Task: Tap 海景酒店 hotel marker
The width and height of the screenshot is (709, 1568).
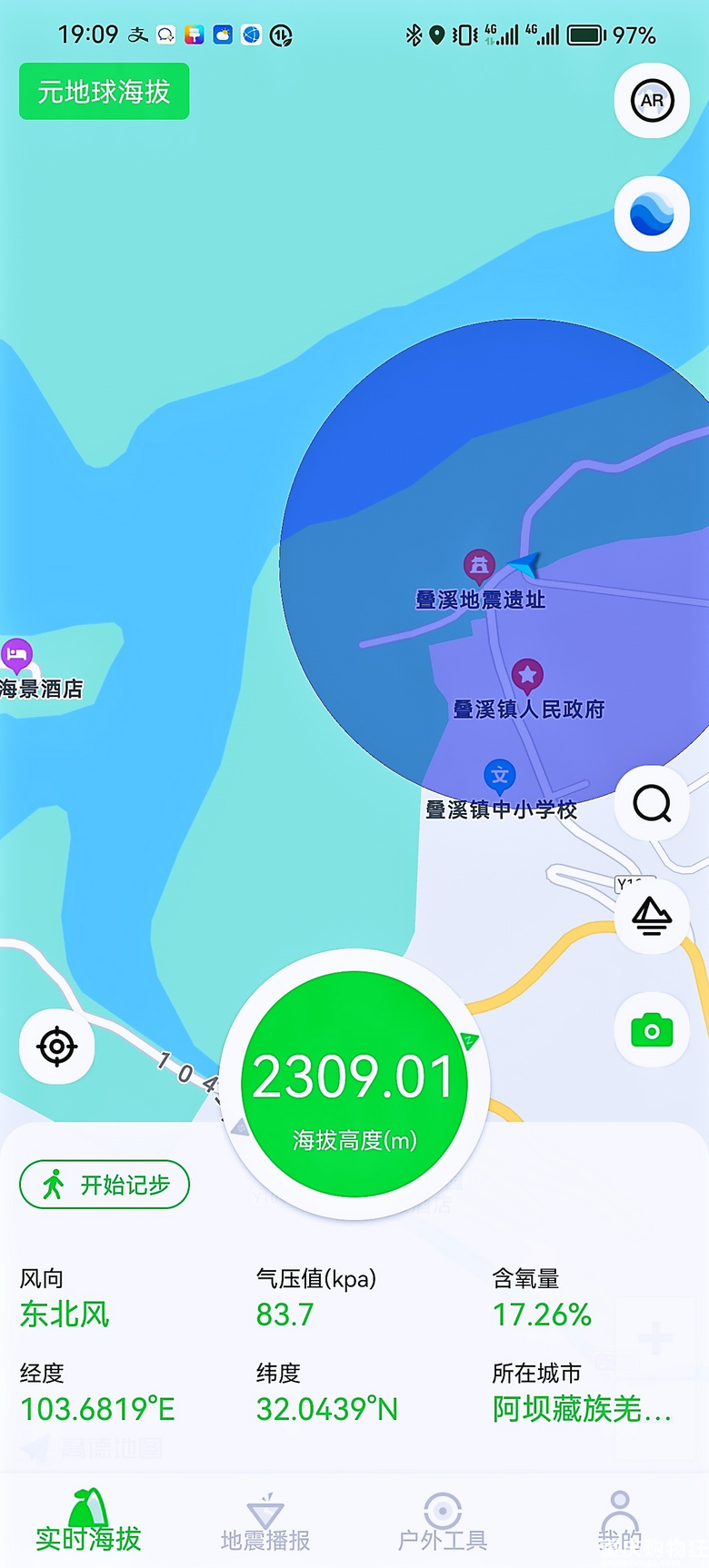Action: coord(17,654)
